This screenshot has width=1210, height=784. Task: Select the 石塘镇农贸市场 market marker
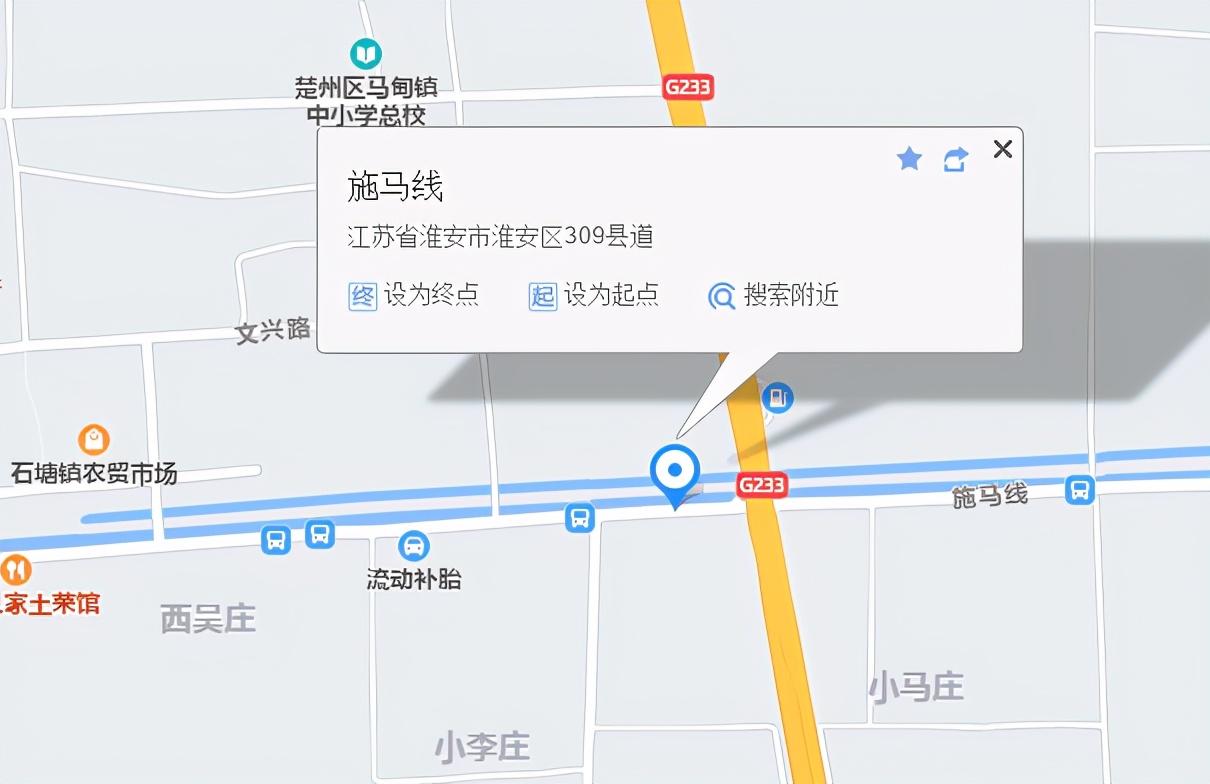(x=94, y=438)
